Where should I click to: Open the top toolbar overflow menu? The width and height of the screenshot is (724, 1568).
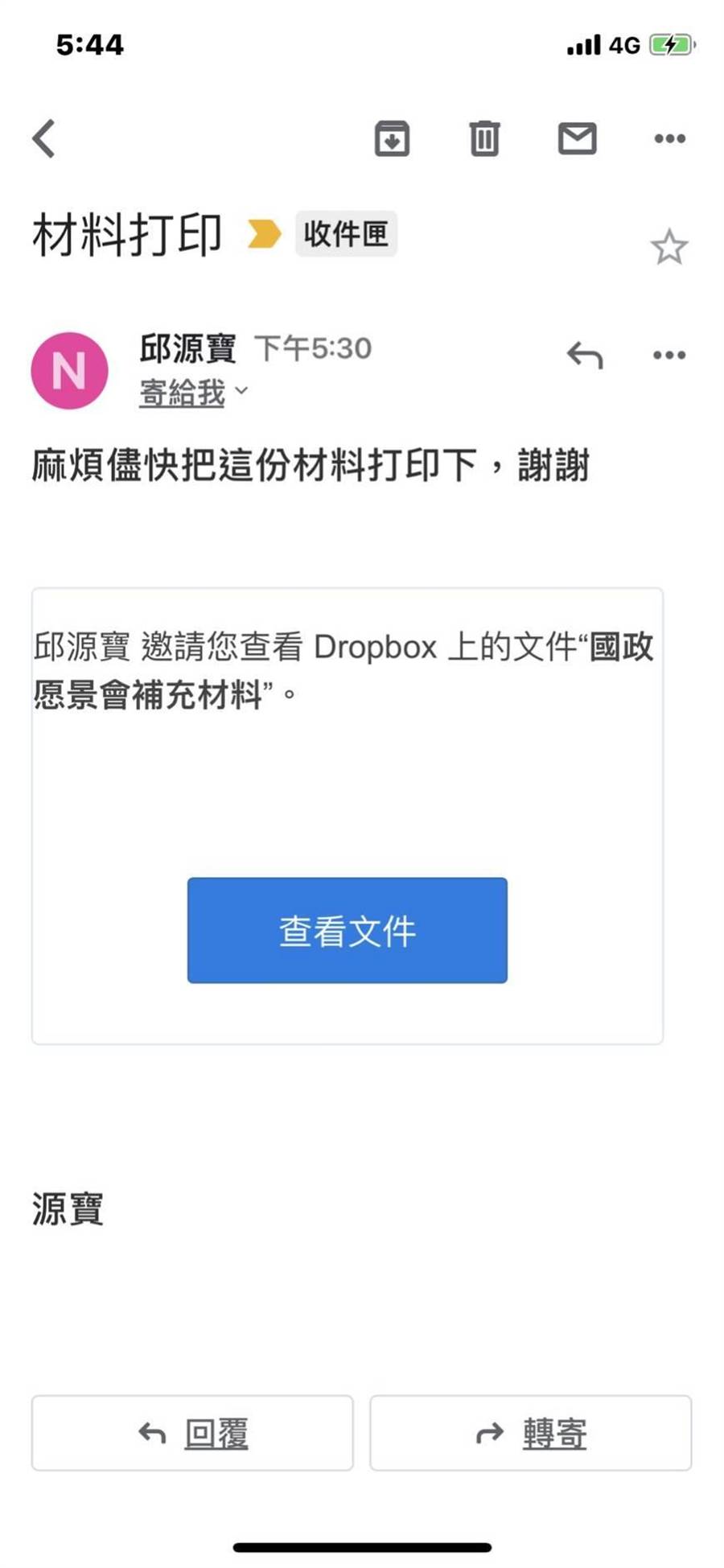click(669, 138)
